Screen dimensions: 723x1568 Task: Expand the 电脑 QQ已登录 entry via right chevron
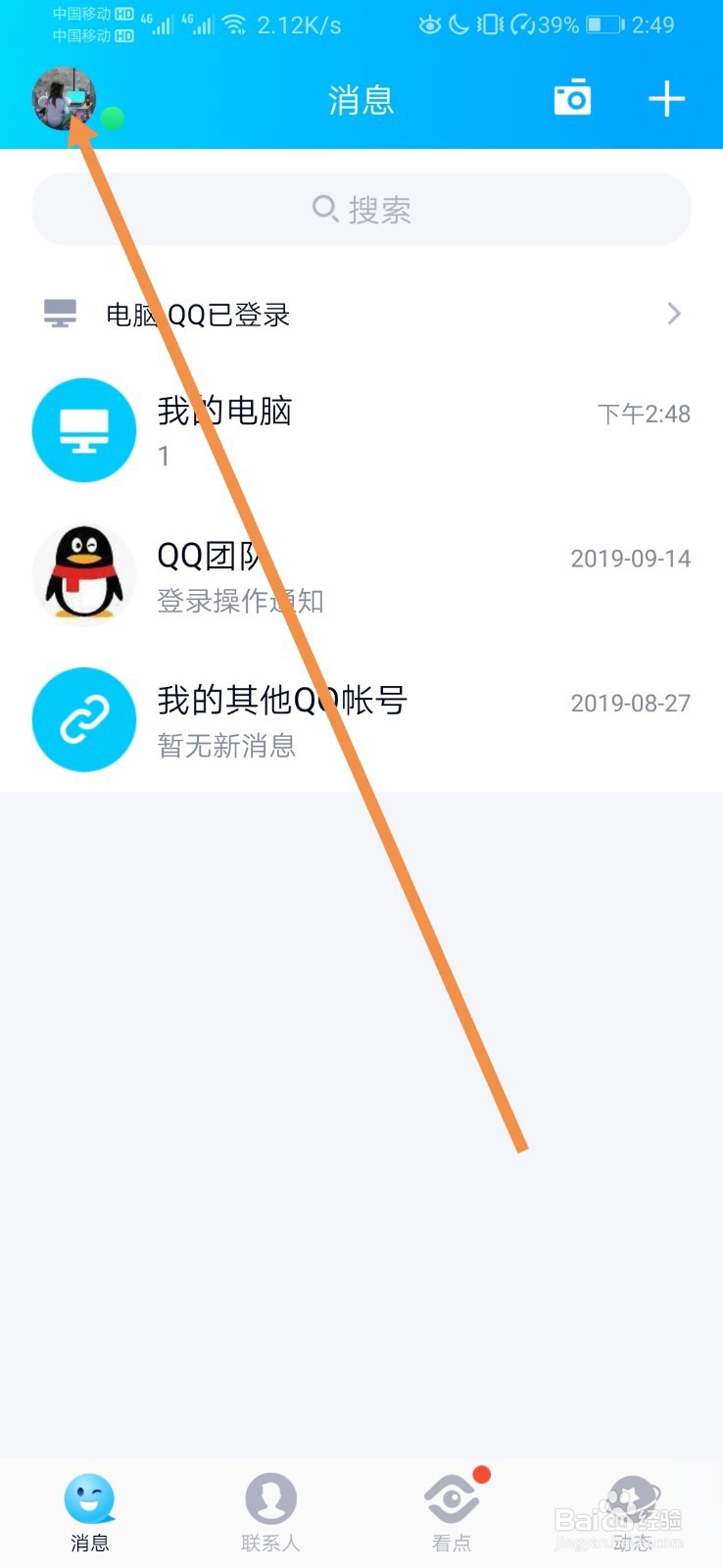tap(673, 314)
